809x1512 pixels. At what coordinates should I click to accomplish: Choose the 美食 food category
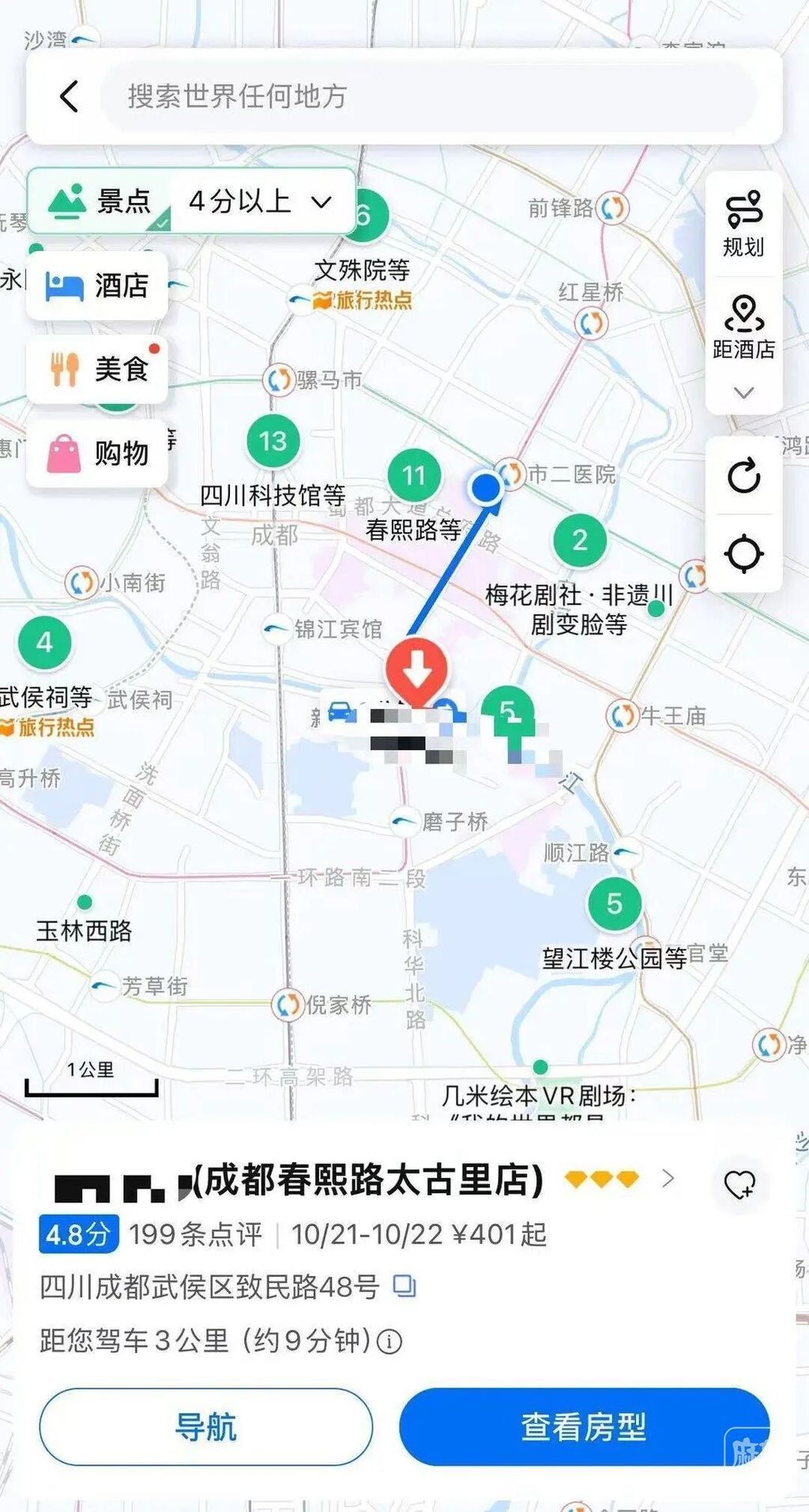pyautogui.click(x=97, y=369)
